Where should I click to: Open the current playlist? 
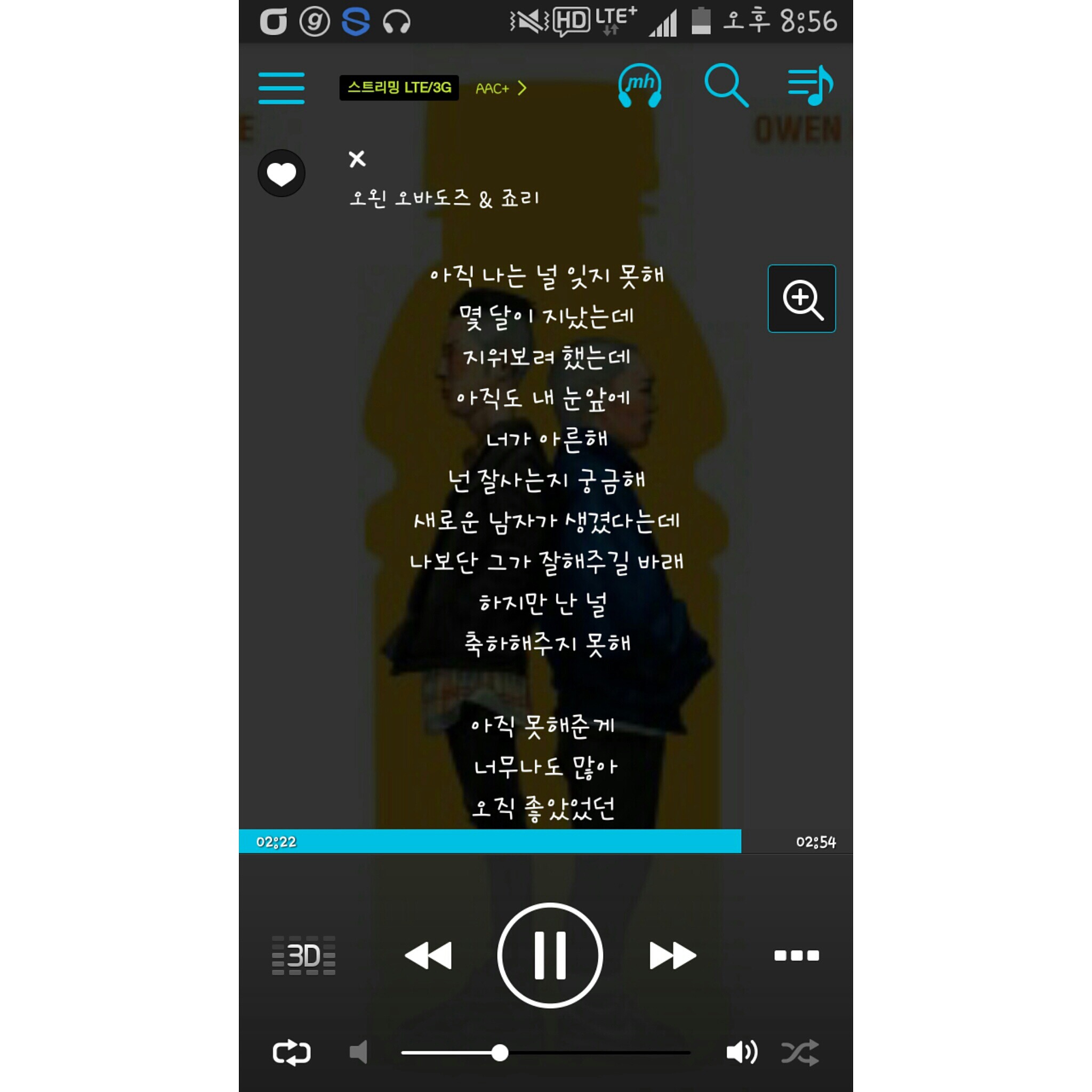click(810, 86)
